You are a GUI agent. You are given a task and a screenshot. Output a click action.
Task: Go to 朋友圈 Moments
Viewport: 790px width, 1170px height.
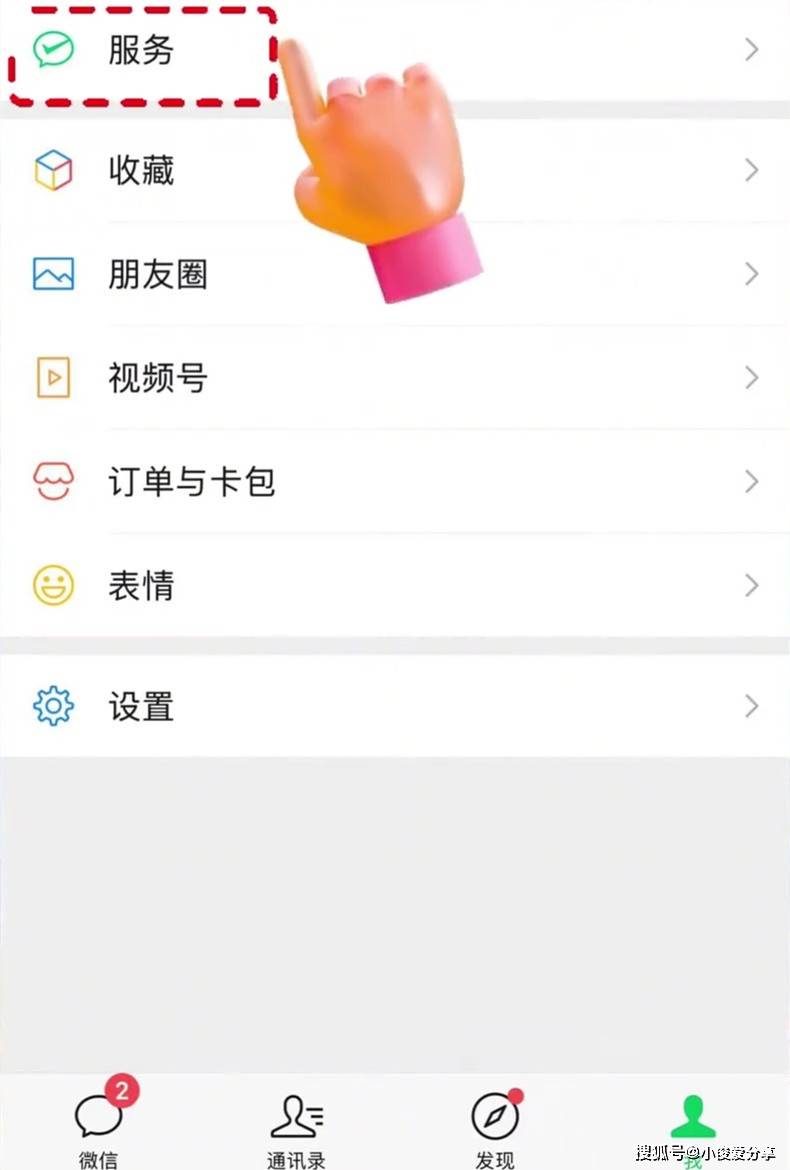157,274
